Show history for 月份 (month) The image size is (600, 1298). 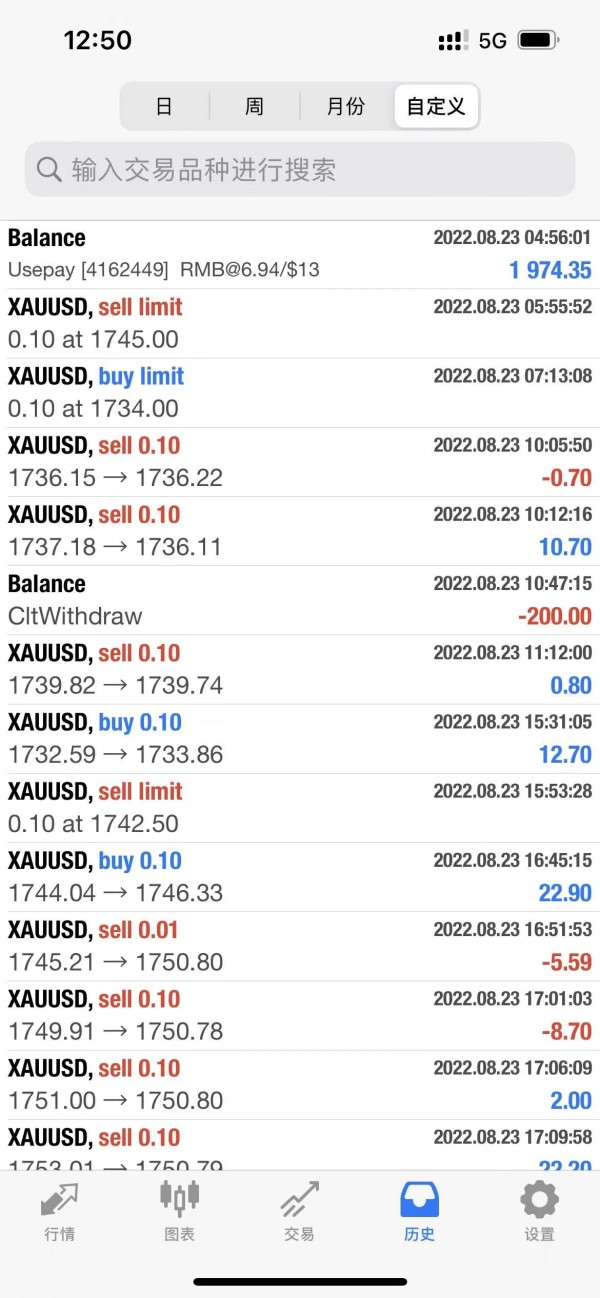[x=346, y=106]
